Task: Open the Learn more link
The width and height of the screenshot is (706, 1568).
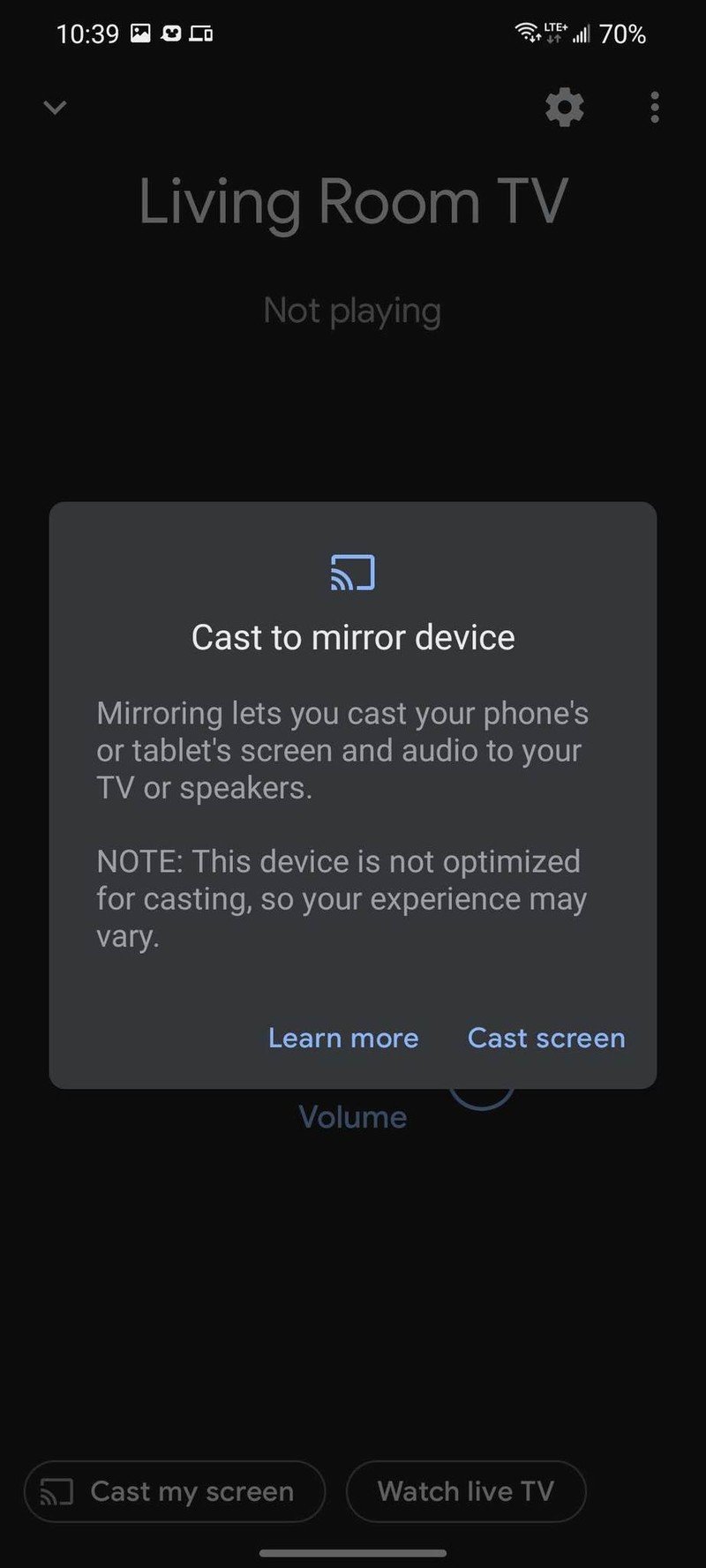Action: coord(343,1038)
